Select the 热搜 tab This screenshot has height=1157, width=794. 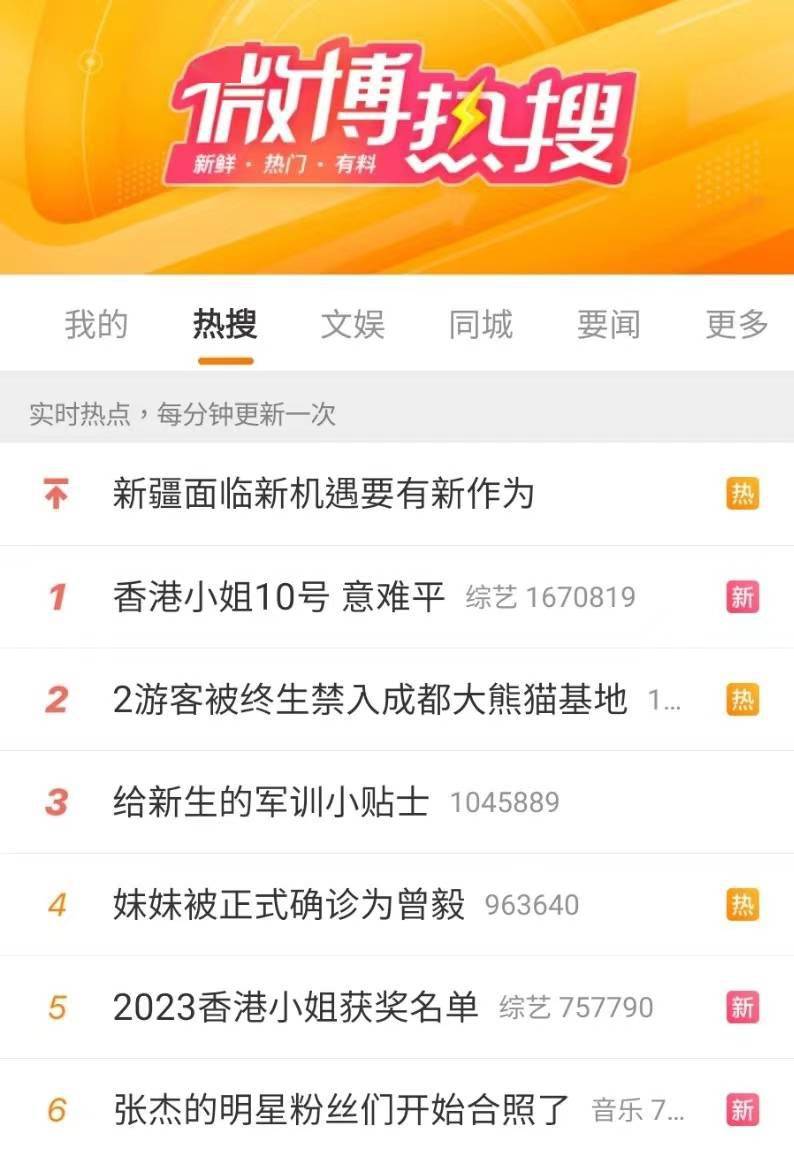pos(225,325)
